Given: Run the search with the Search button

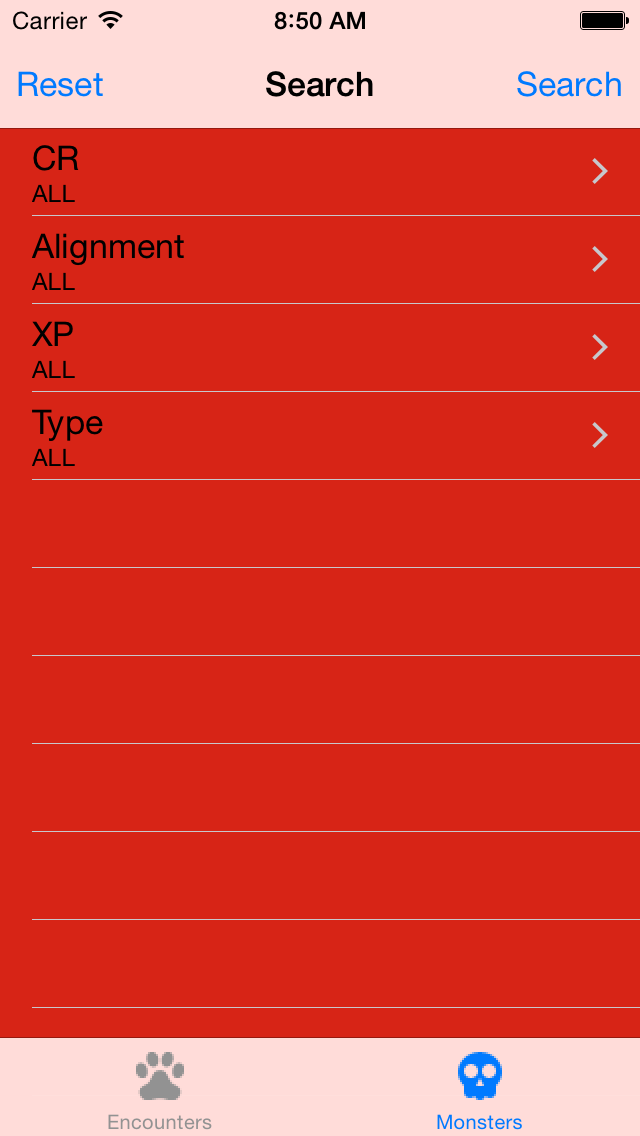Looking at the screenshot, I should (569, 85).
